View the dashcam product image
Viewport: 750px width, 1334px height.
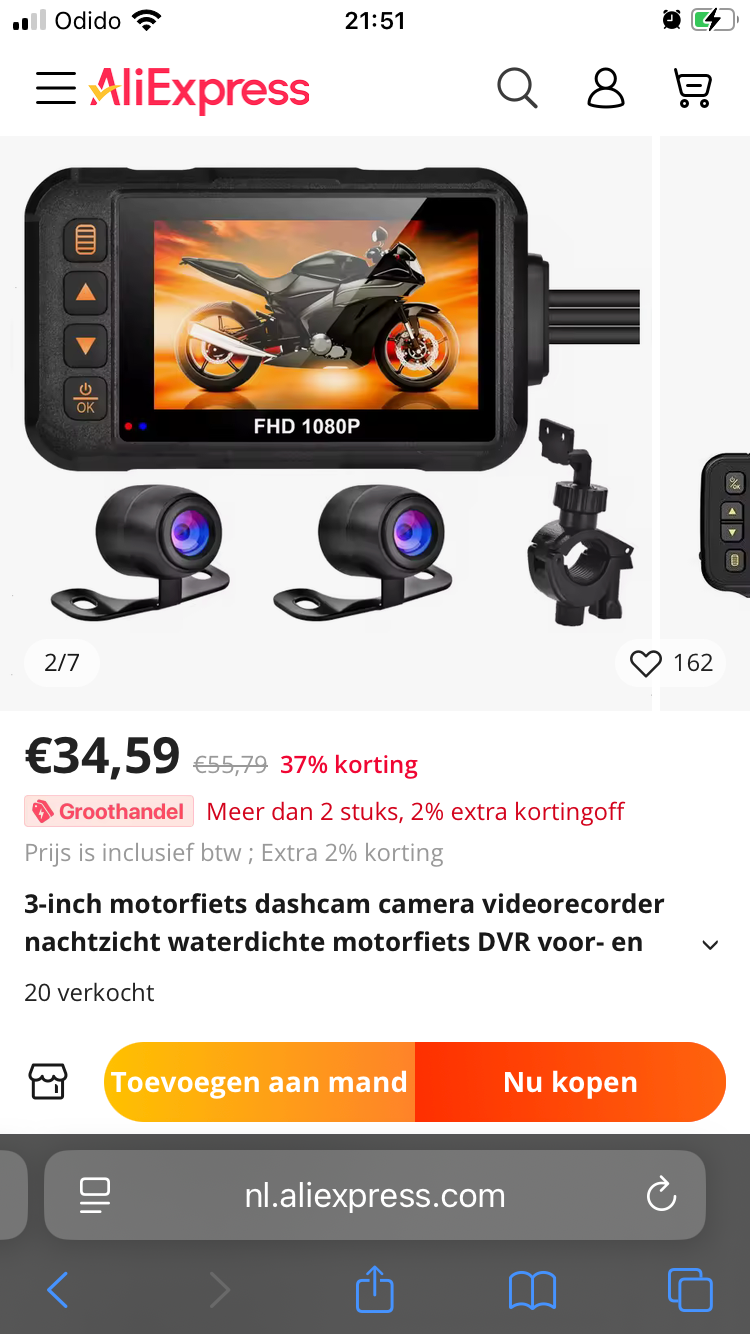330,400
